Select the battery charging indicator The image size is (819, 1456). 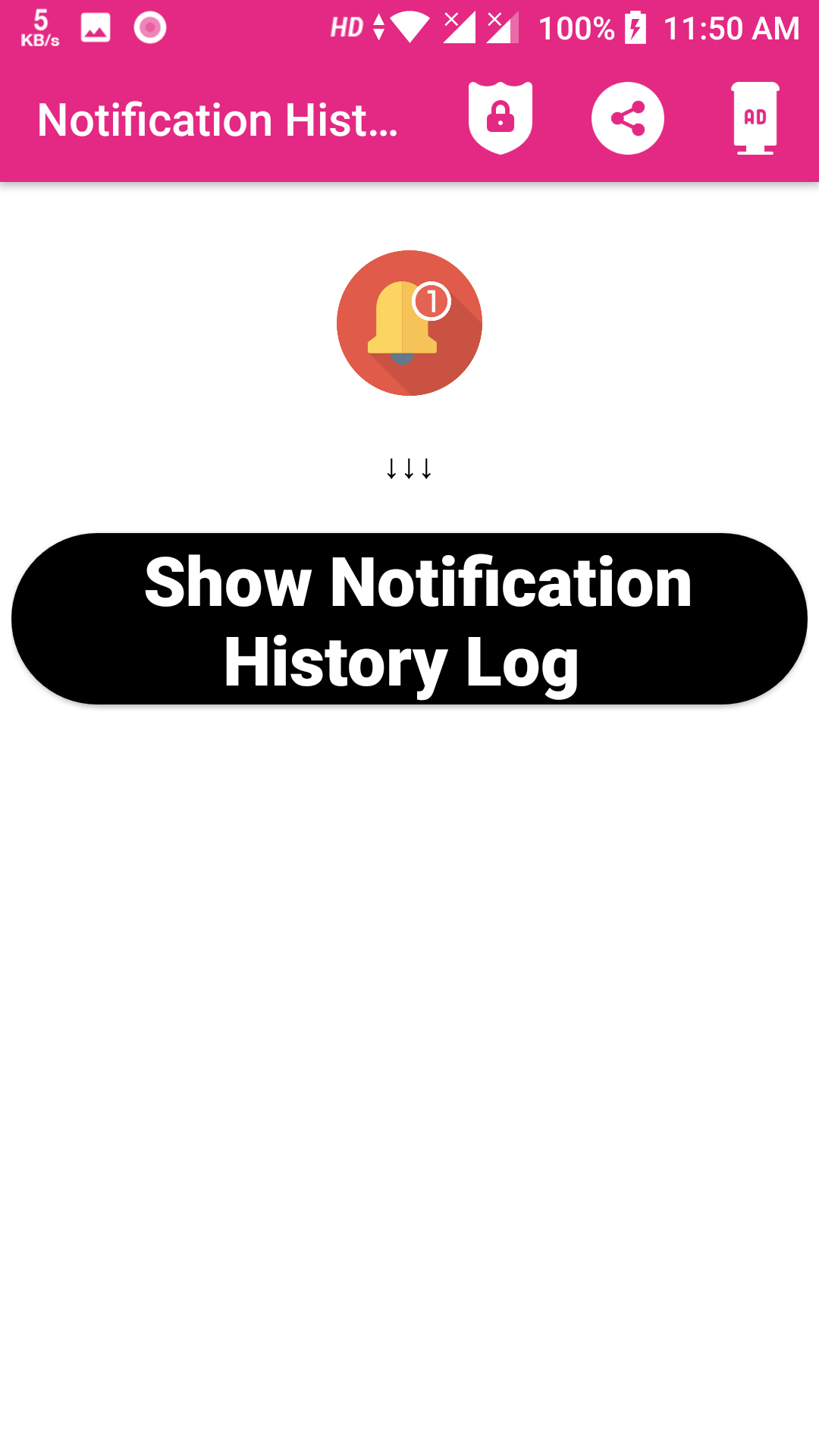(635, 25)
